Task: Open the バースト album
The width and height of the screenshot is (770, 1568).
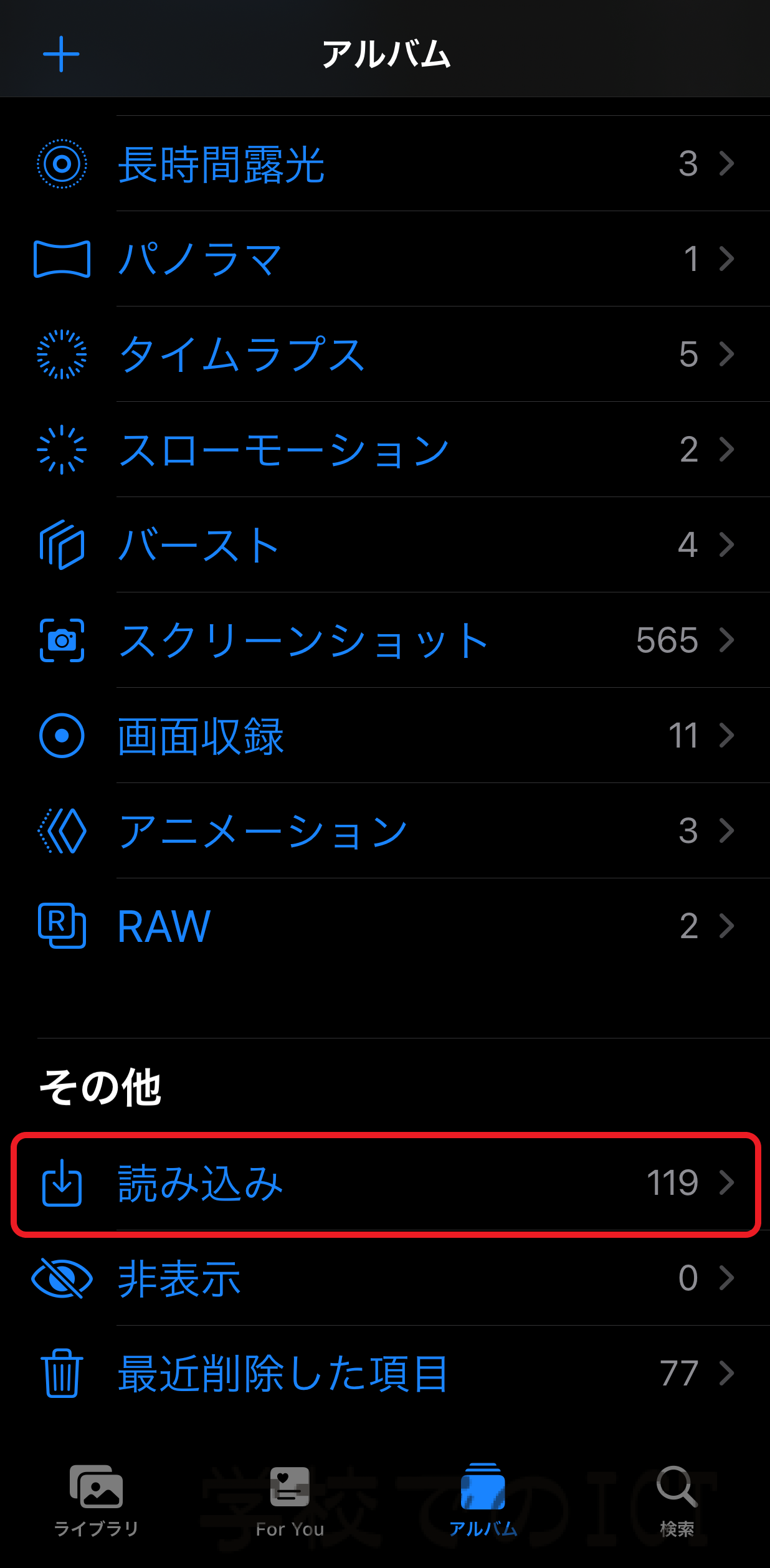Action: pyautogui.click(x=385, y=545)
